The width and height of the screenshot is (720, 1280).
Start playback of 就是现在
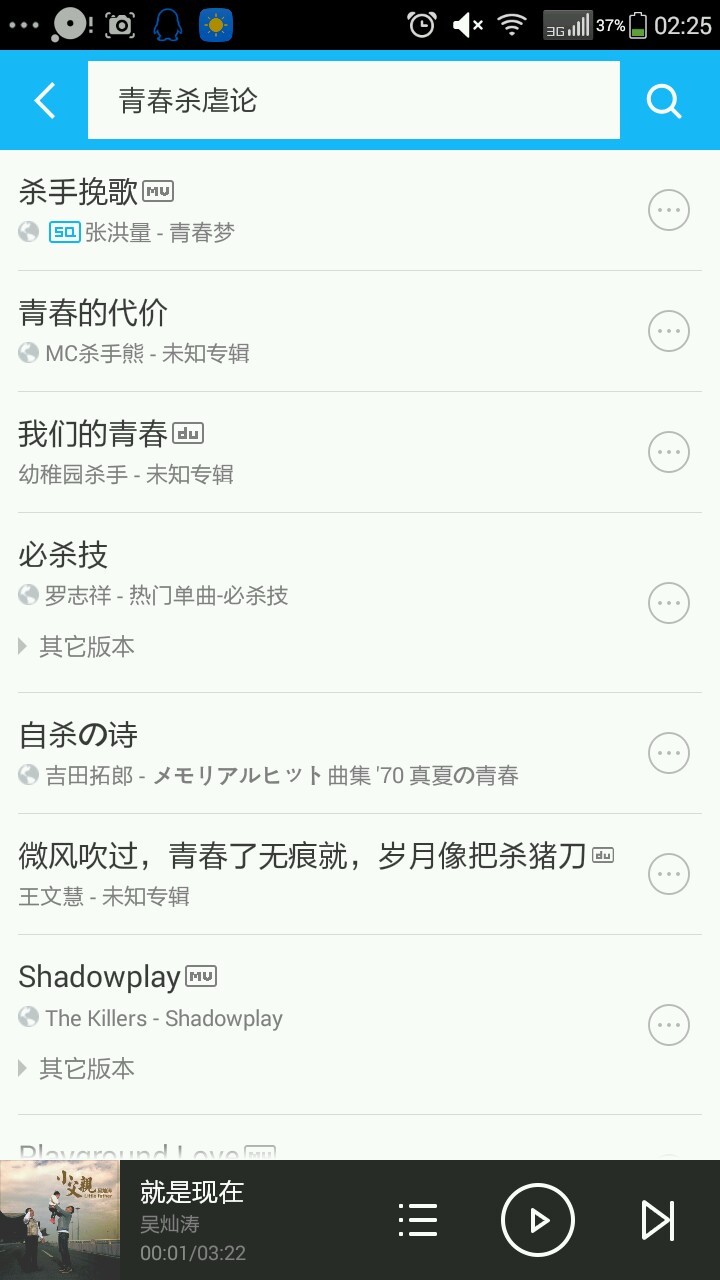point(538,1220)
